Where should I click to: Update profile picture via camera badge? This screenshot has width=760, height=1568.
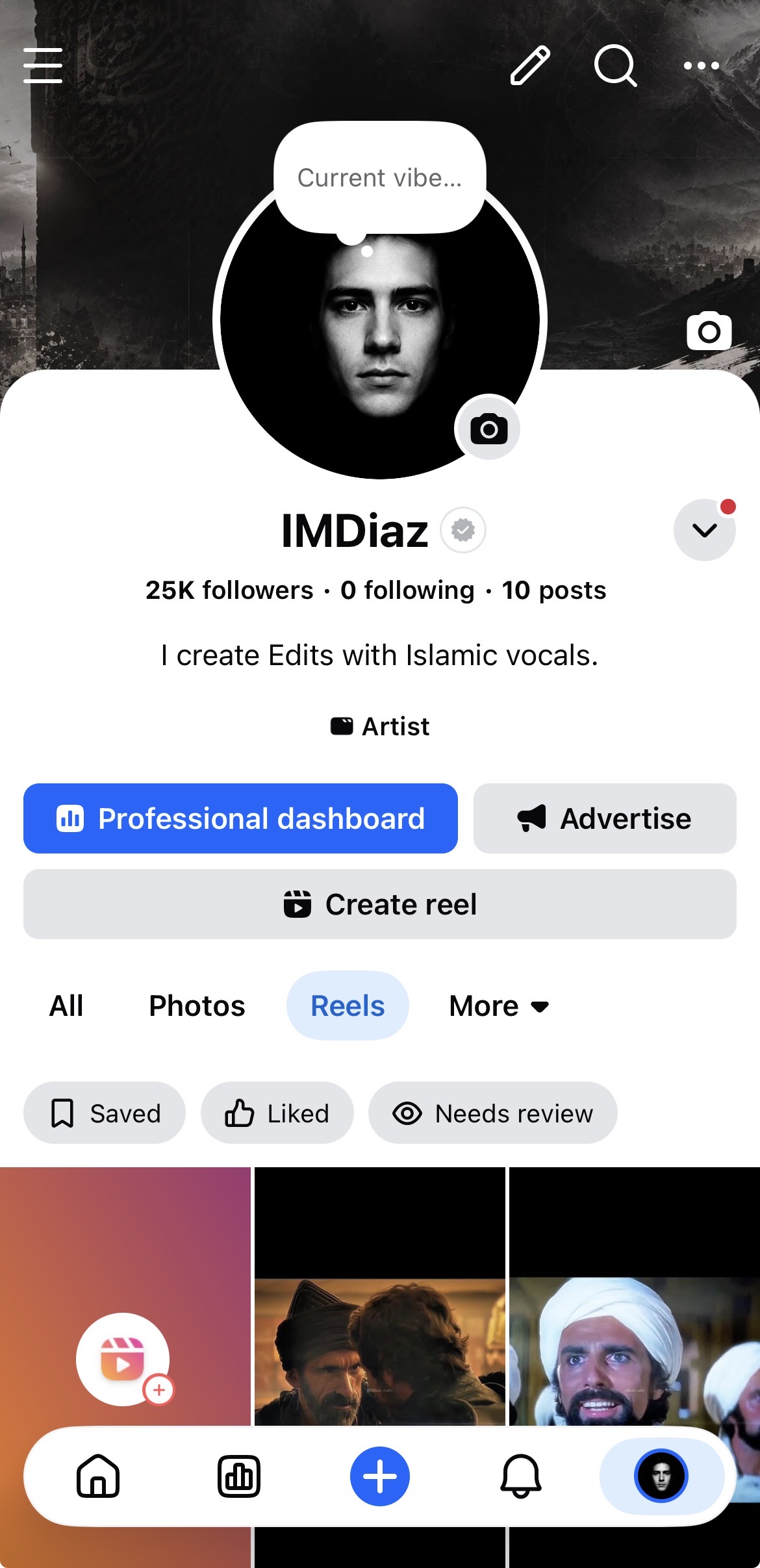point(488,428)
